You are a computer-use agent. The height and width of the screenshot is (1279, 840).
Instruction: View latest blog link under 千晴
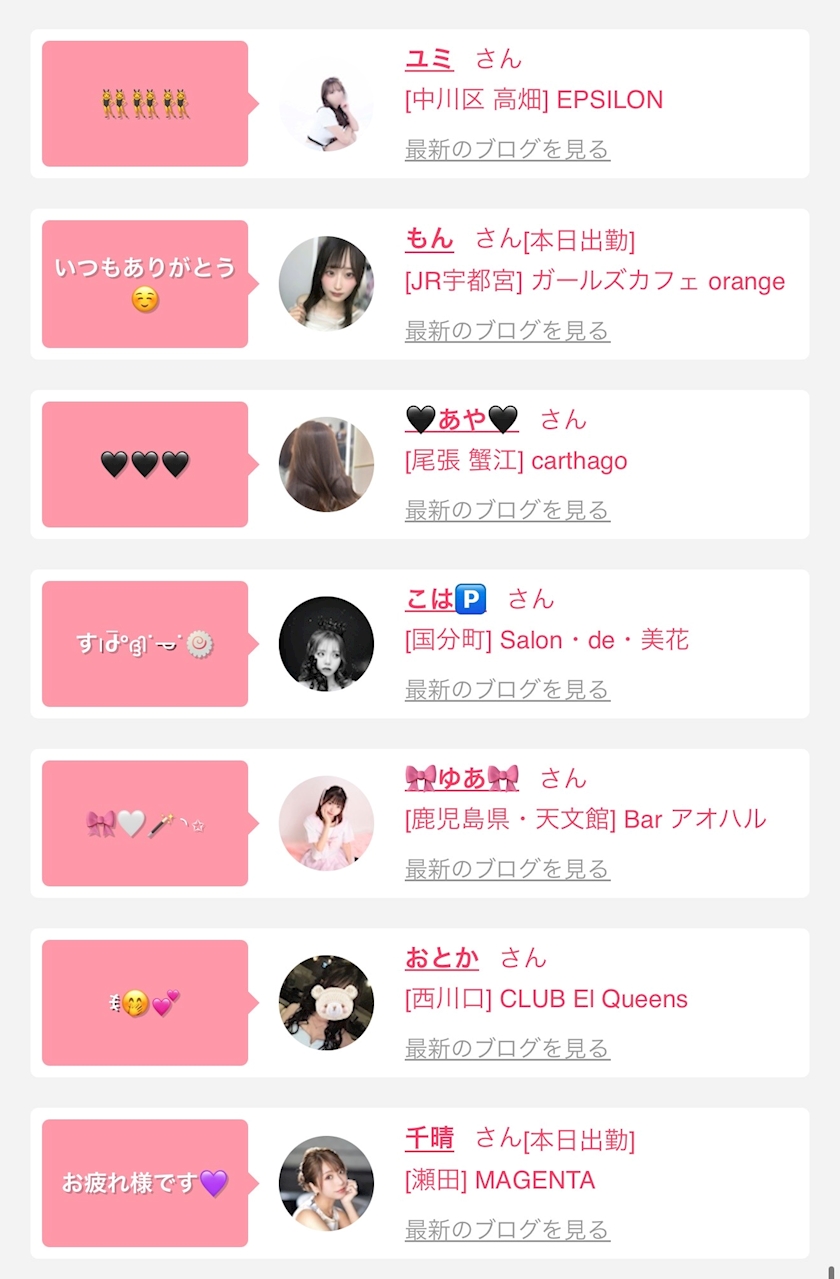507,1230
